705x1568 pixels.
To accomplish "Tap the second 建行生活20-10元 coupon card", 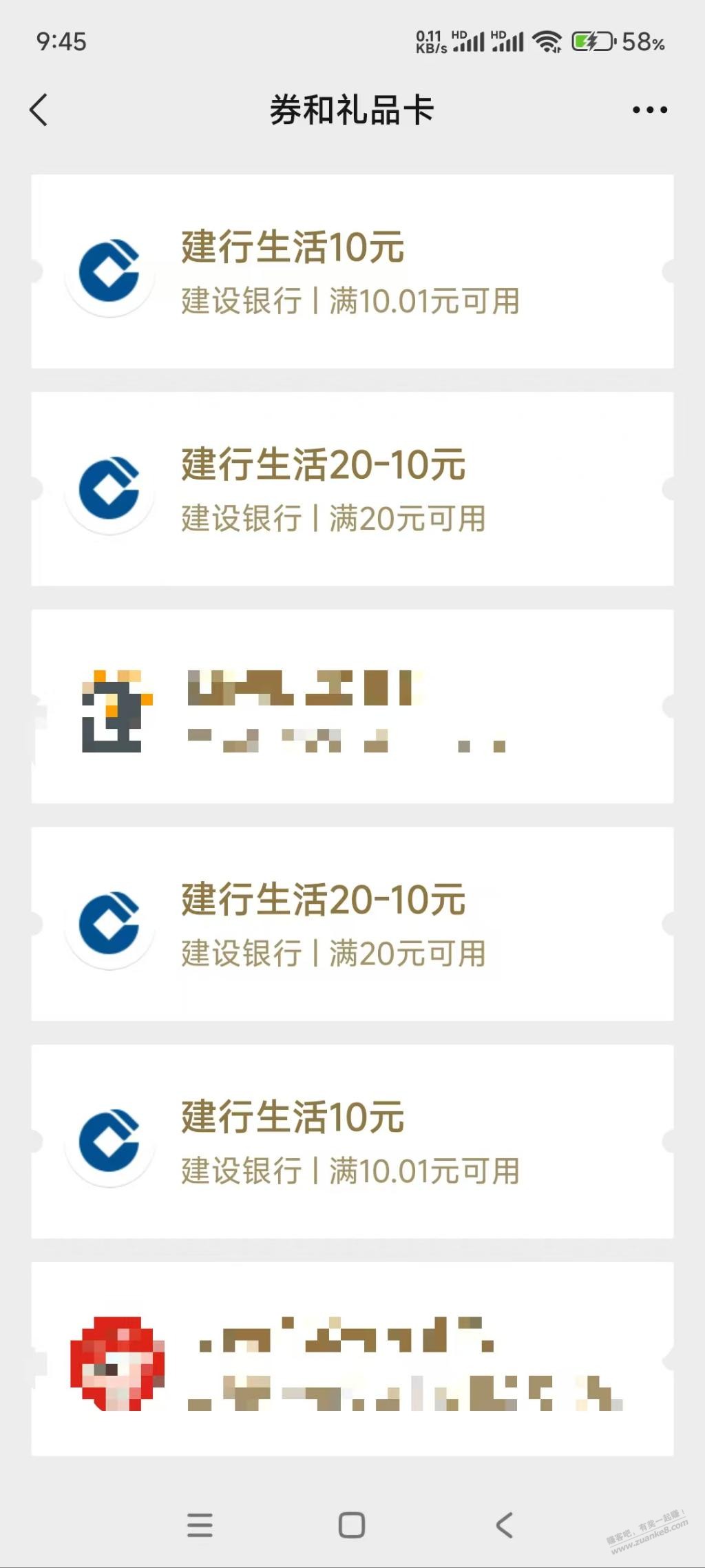I will [x=352, y=923].
